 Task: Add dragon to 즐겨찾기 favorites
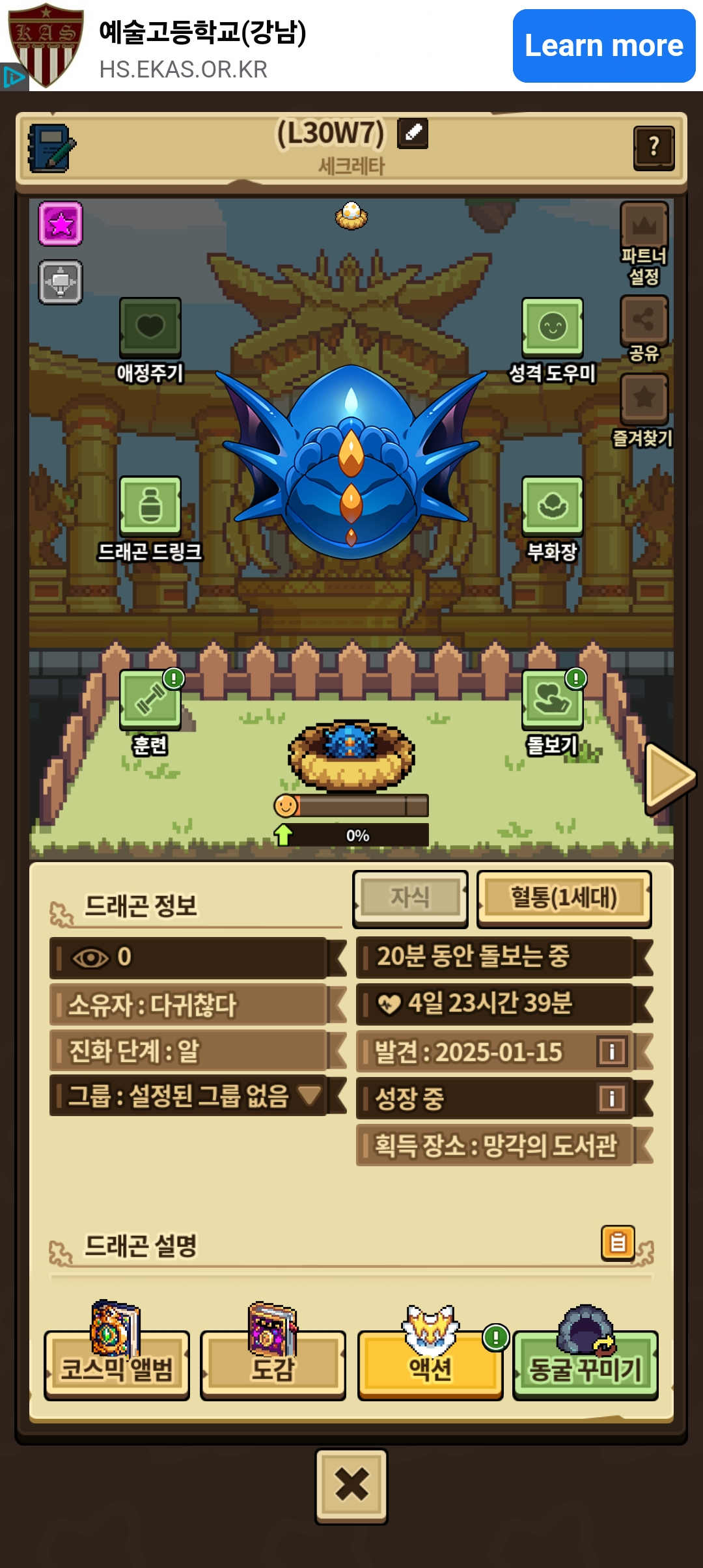[643, 410]
